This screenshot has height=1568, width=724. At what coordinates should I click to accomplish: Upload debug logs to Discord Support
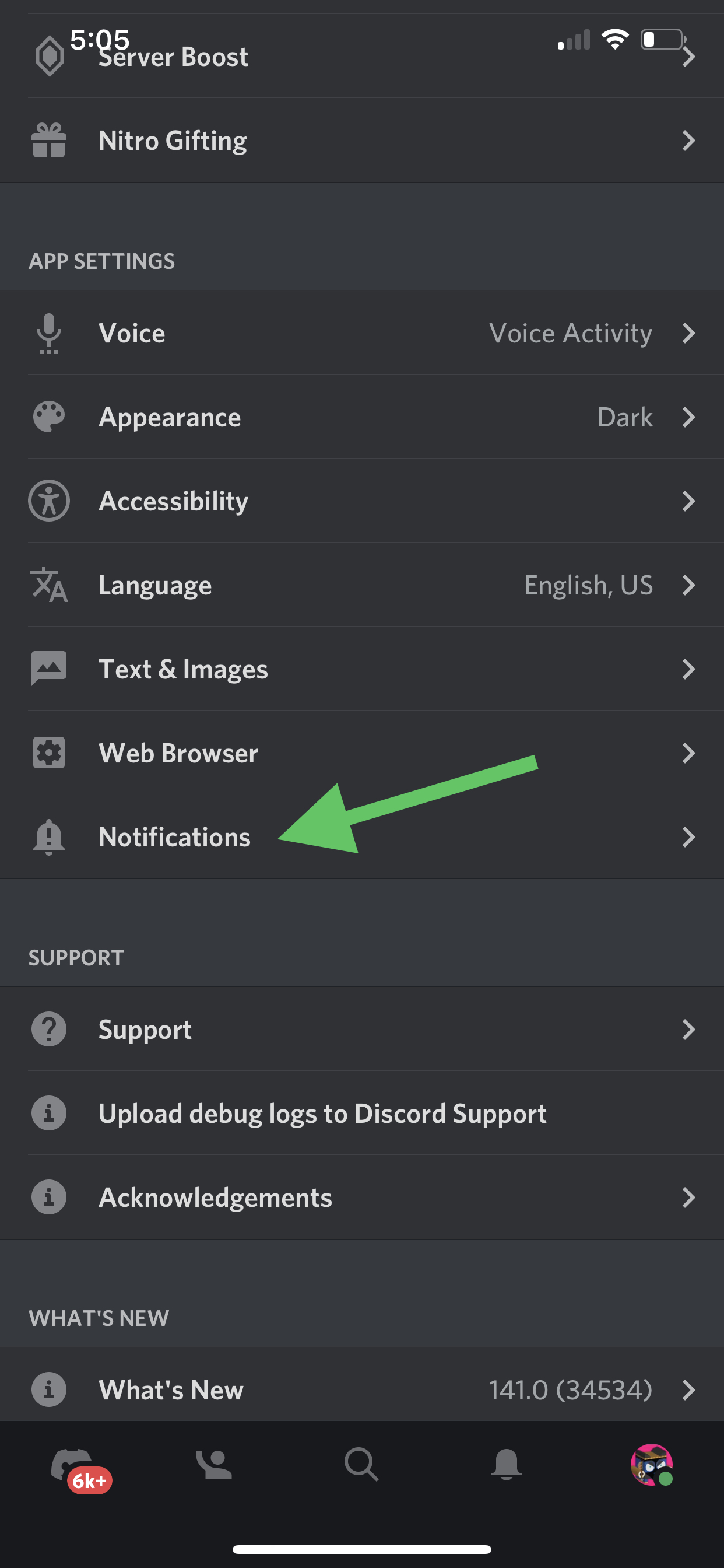point(361,1114)
